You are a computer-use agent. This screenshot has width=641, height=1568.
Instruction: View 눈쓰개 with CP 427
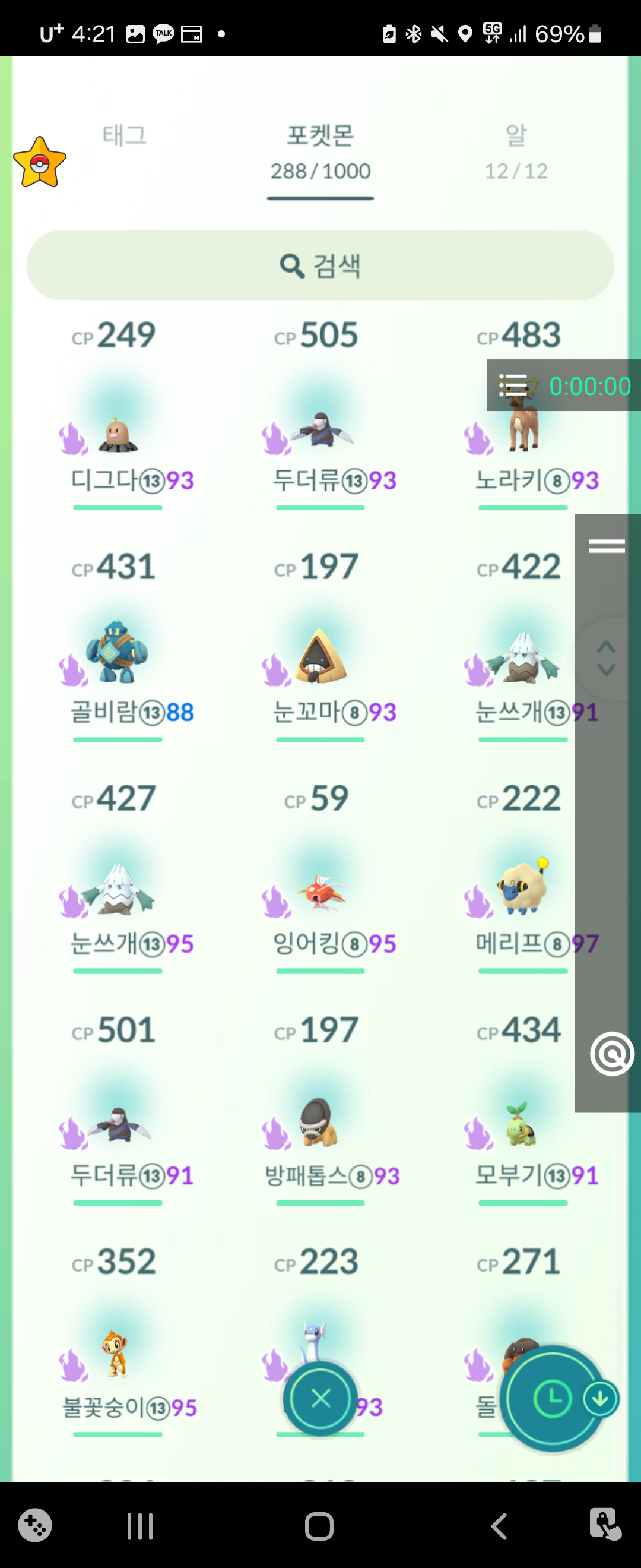click(118, 889)
